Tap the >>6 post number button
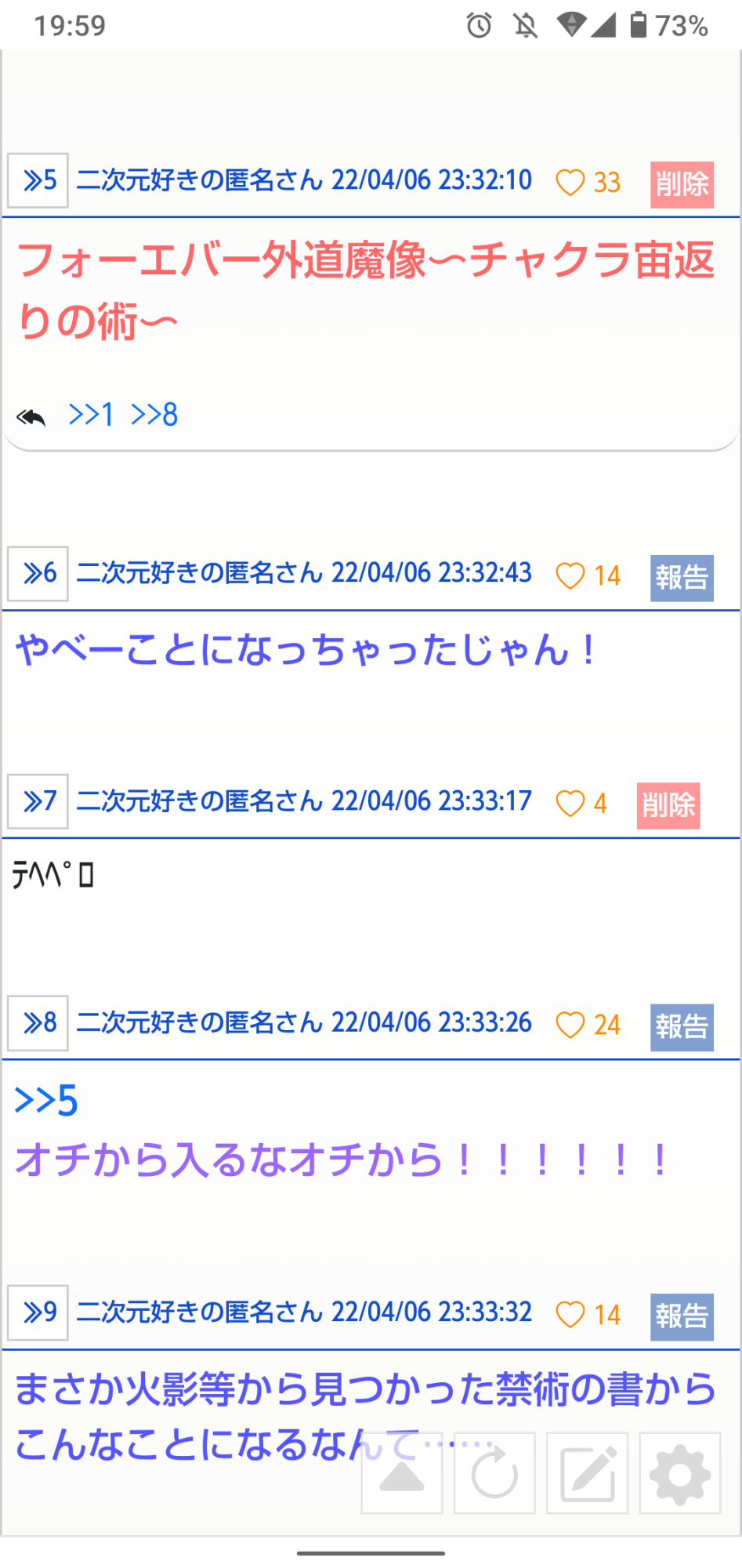The height and width of the screenshot is (1568, 742). (x=38, y=573)
